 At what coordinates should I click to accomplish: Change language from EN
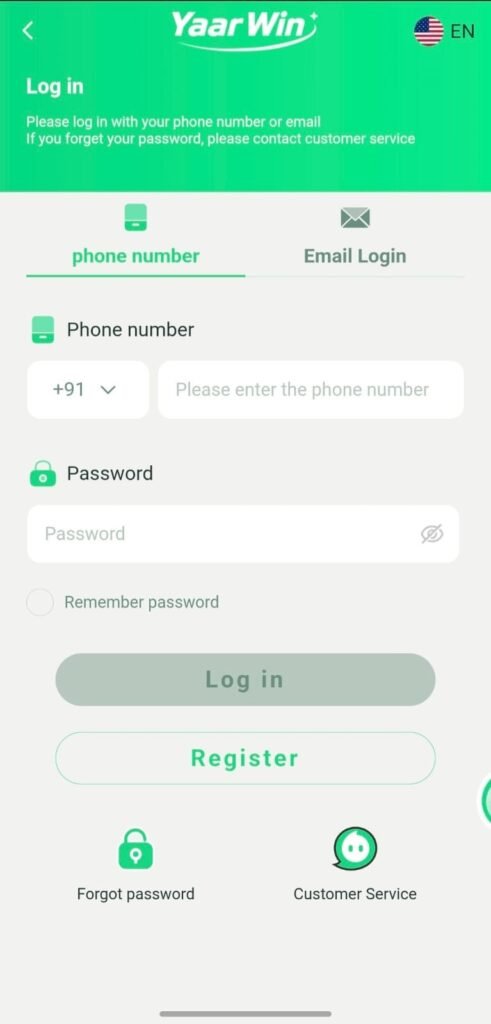coord(444,31)
